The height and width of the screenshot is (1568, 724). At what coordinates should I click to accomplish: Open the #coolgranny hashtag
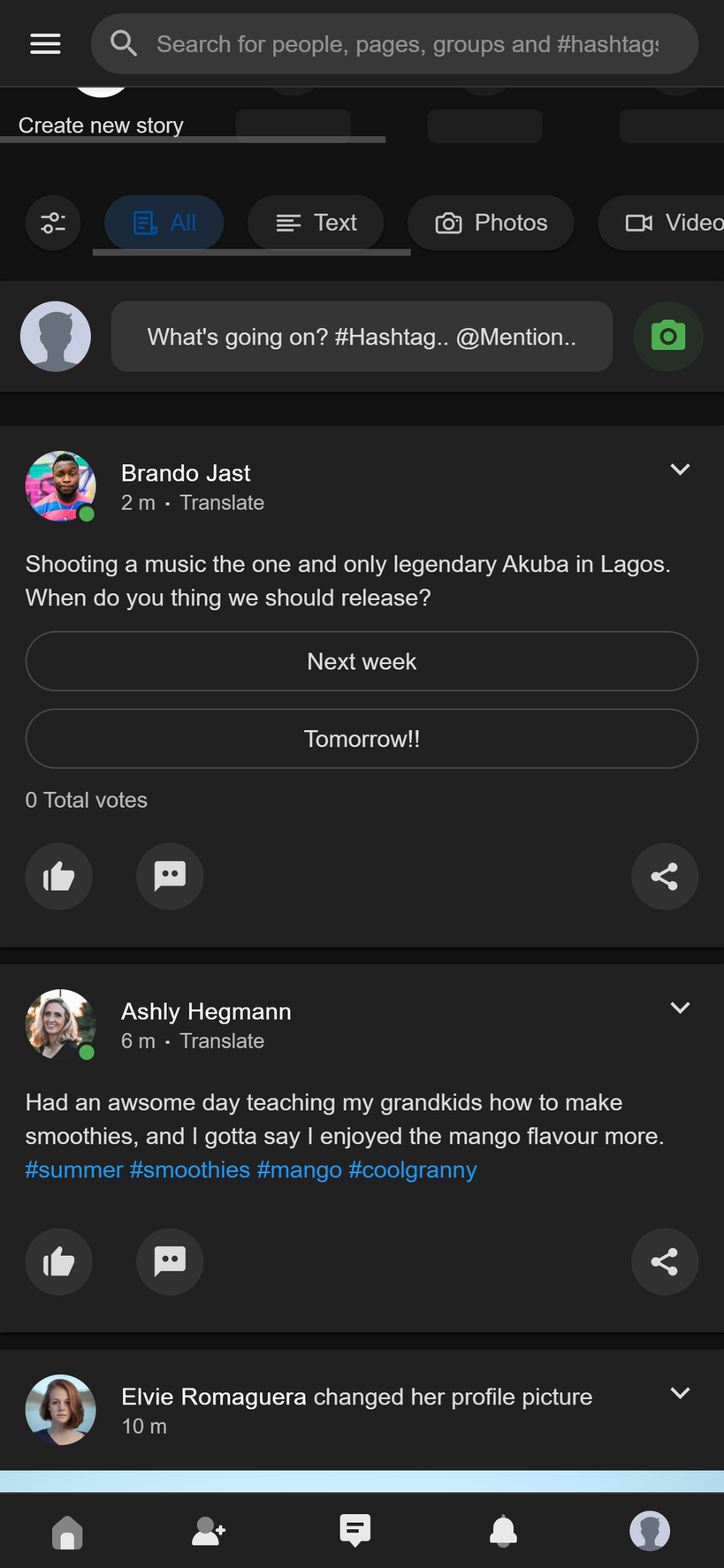coord(412,1169)
